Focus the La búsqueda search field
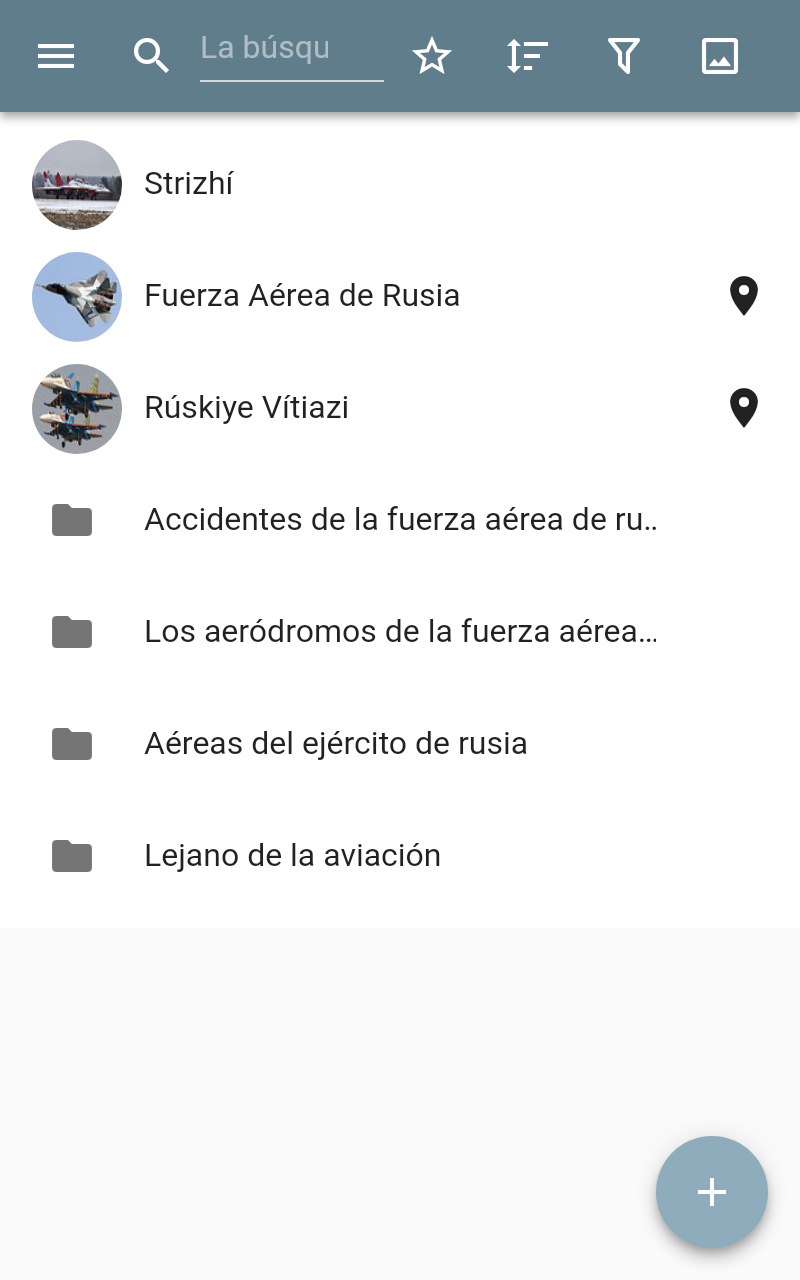Image resolution: width=800 pixels, height=1280 pixels. [x=291, y=52]
